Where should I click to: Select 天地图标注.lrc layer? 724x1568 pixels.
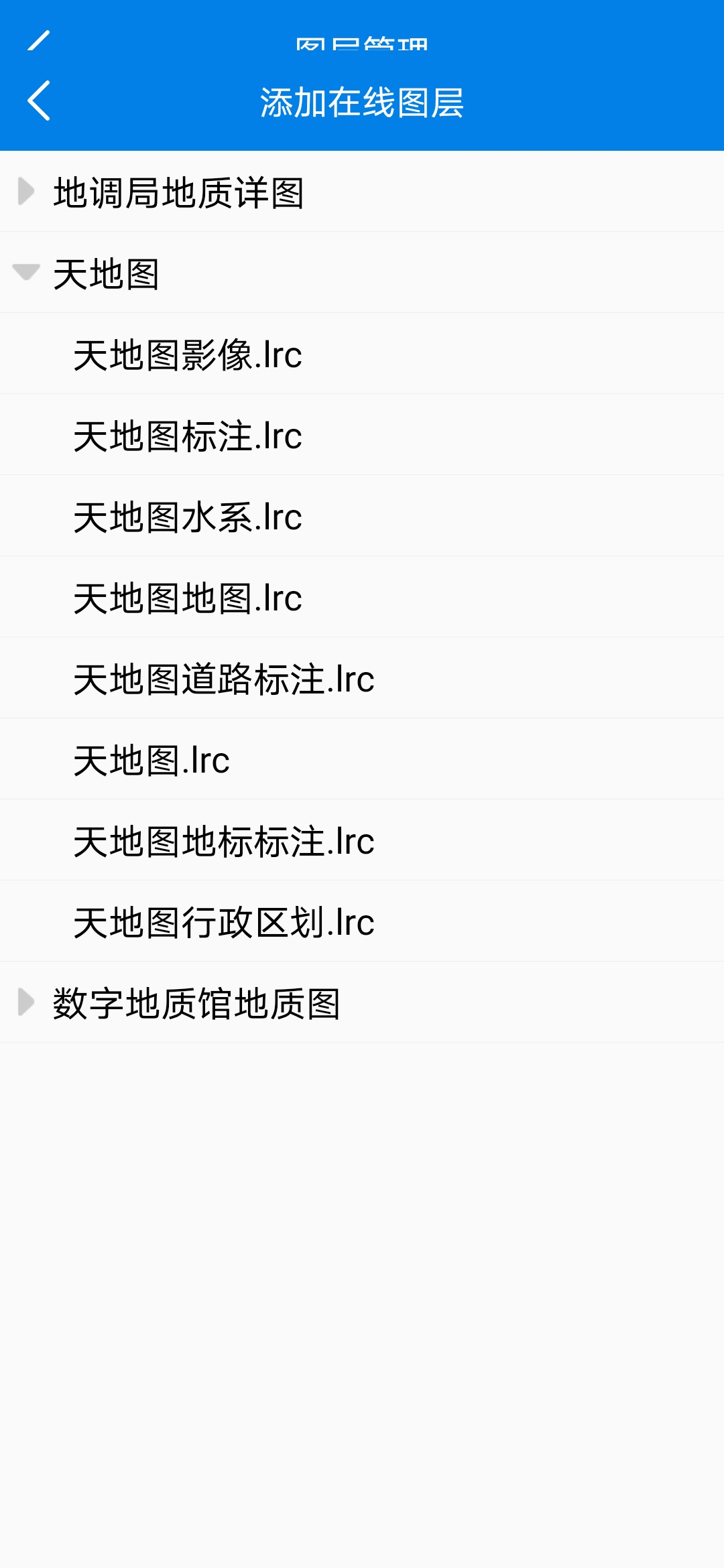[x=188, y=436]
